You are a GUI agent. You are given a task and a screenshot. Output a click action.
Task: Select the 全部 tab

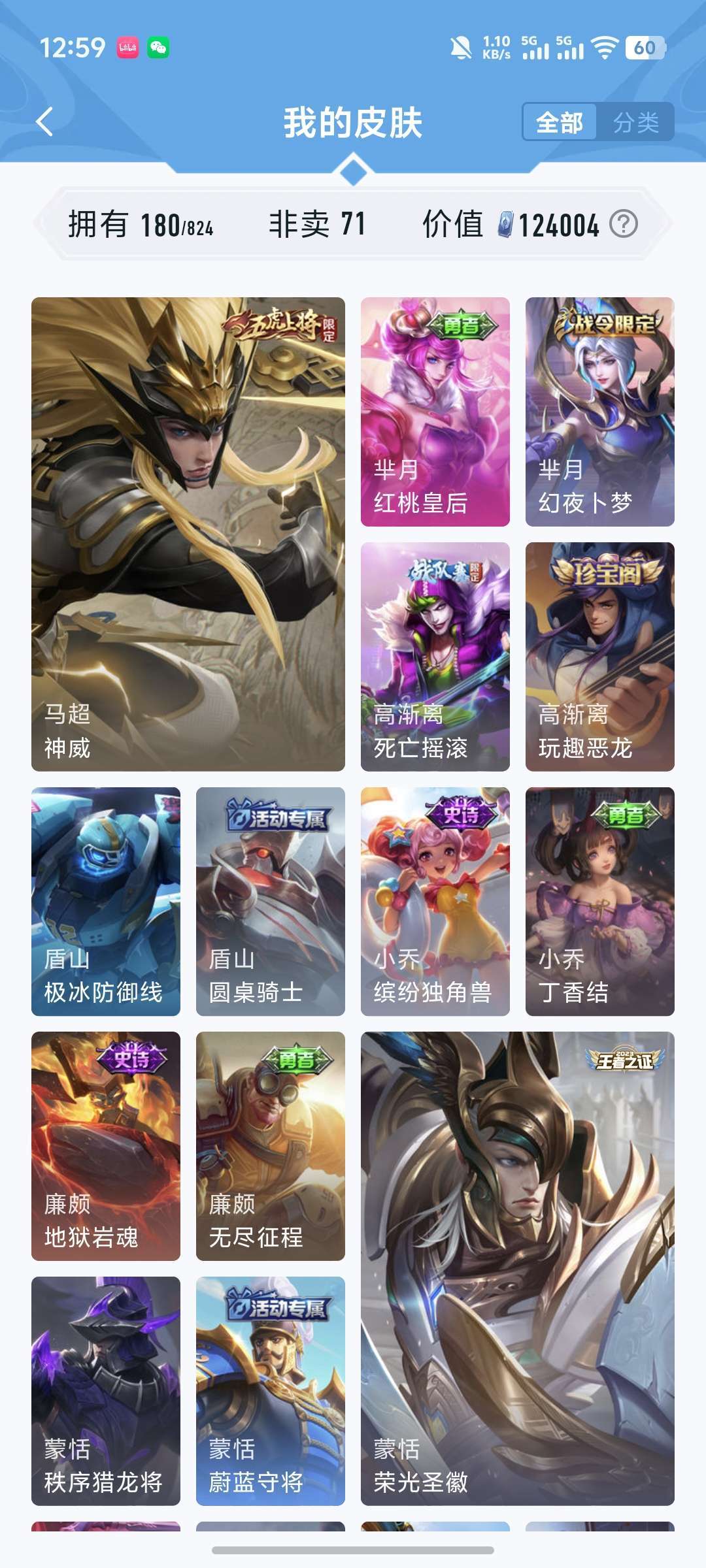coord(560,122)
